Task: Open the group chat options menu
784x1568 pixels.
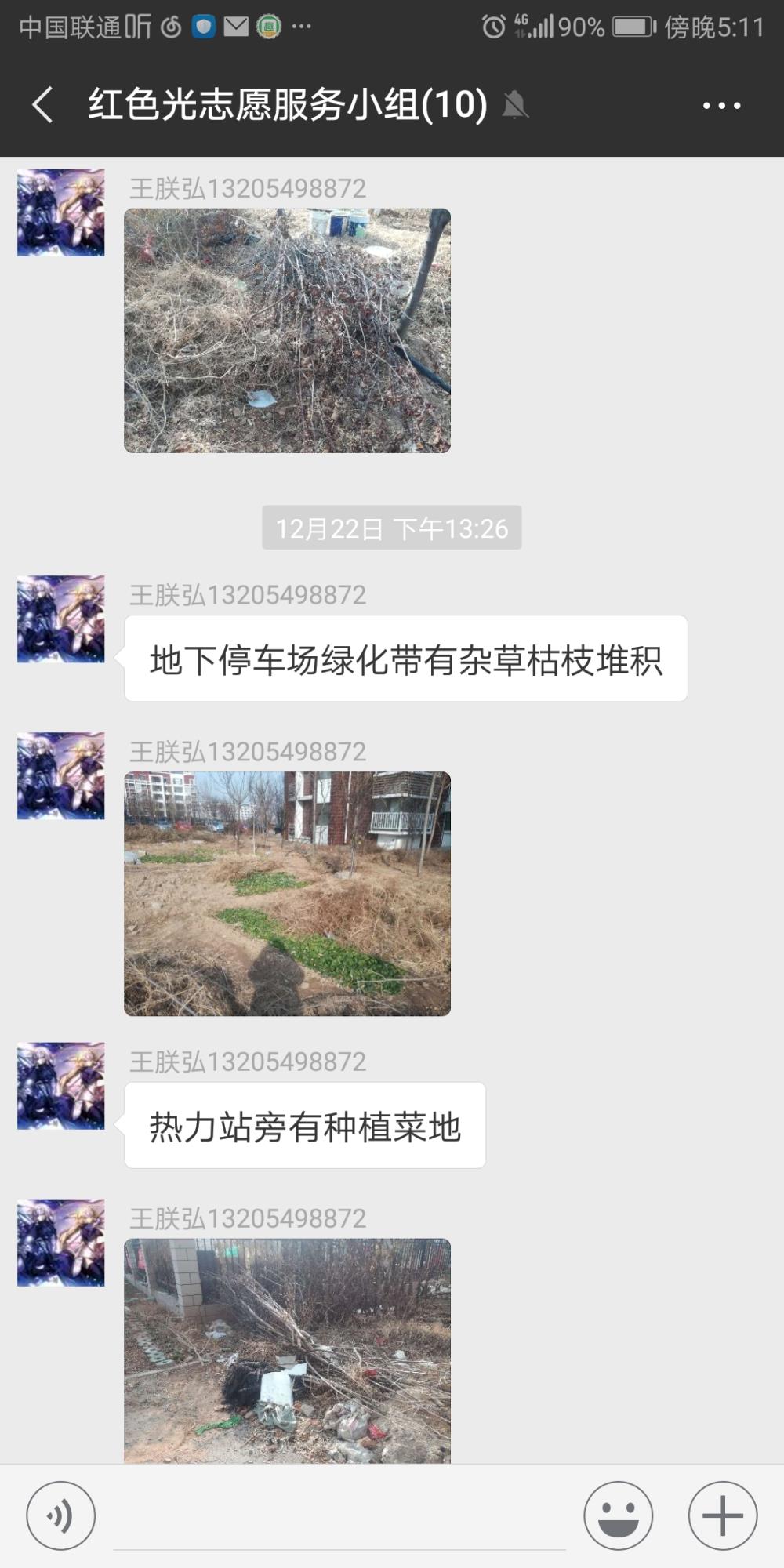Action: [x=721, y=105]
